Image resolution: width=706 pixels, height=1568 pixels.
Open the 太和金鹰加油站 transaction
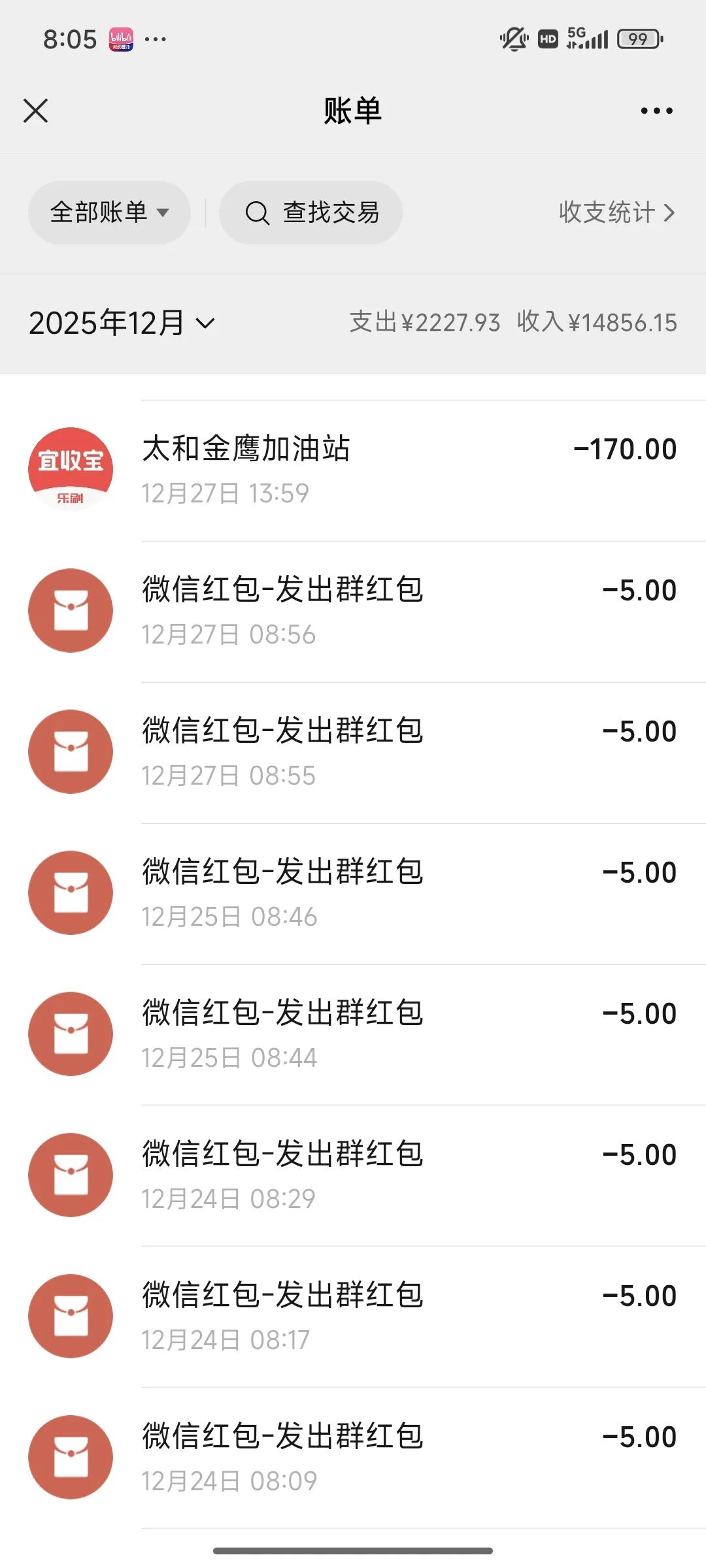point(353,470)
